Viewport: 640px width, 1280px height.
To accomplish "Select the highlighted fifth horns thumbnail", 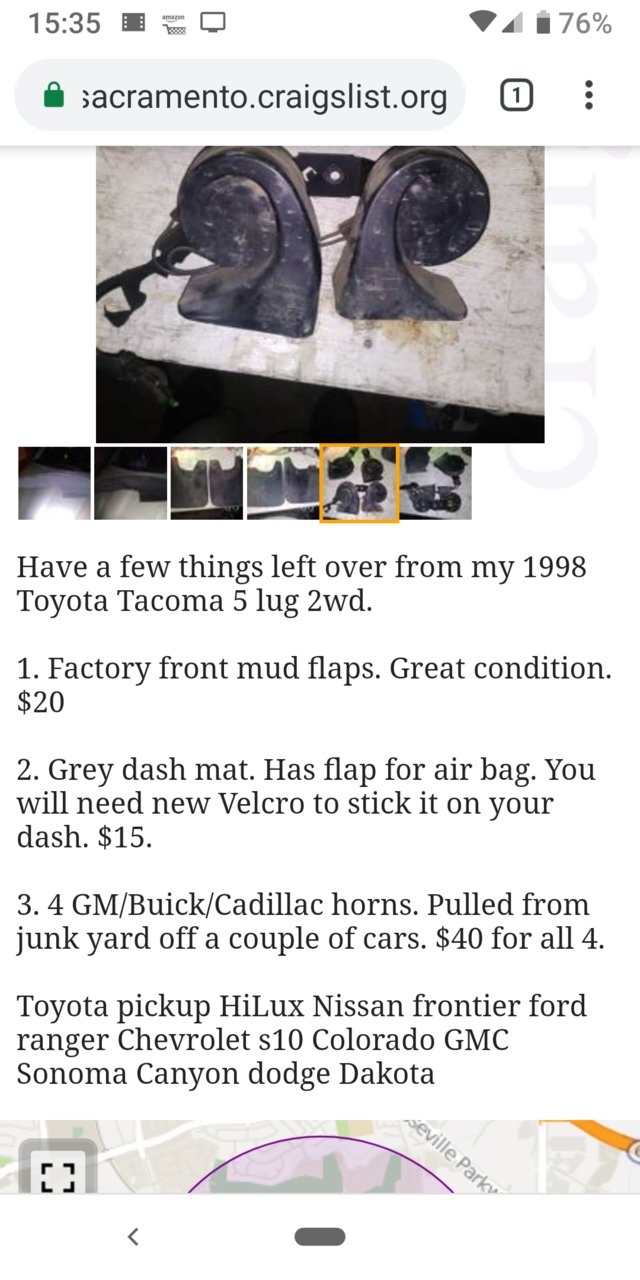I will pos(359,483).
